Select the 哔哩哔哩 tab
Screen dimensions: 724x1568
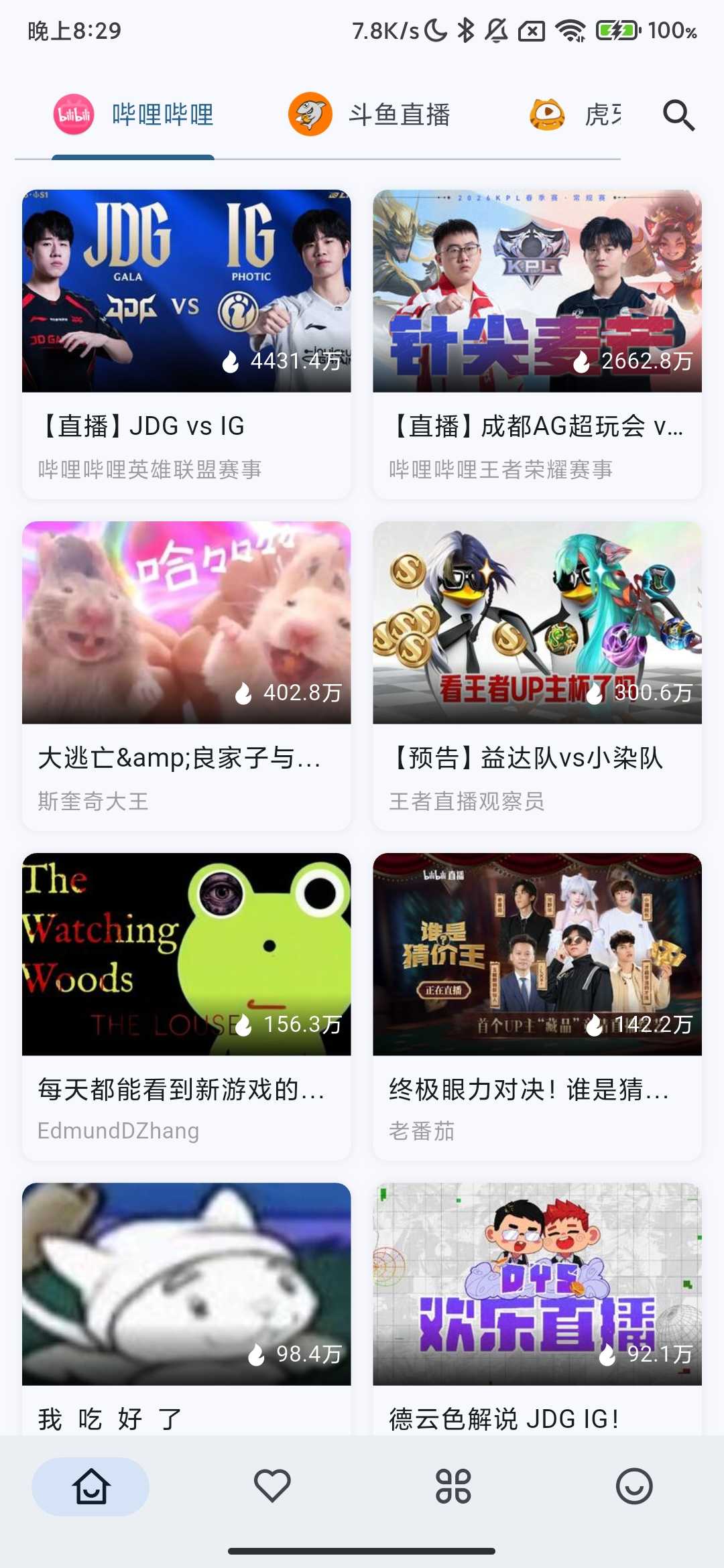tap(134, 115)
